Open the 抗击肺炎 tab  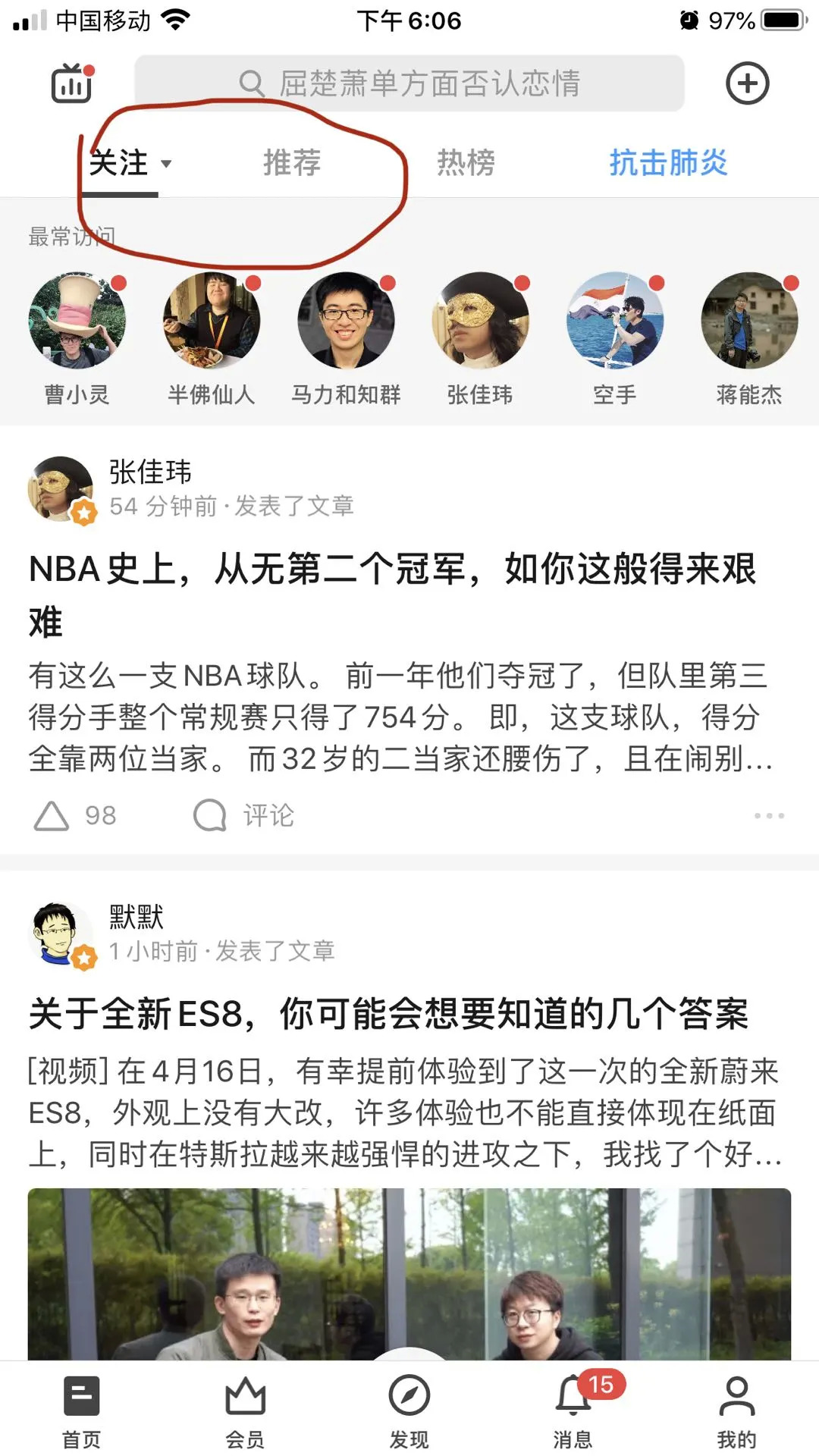[668, 163]
